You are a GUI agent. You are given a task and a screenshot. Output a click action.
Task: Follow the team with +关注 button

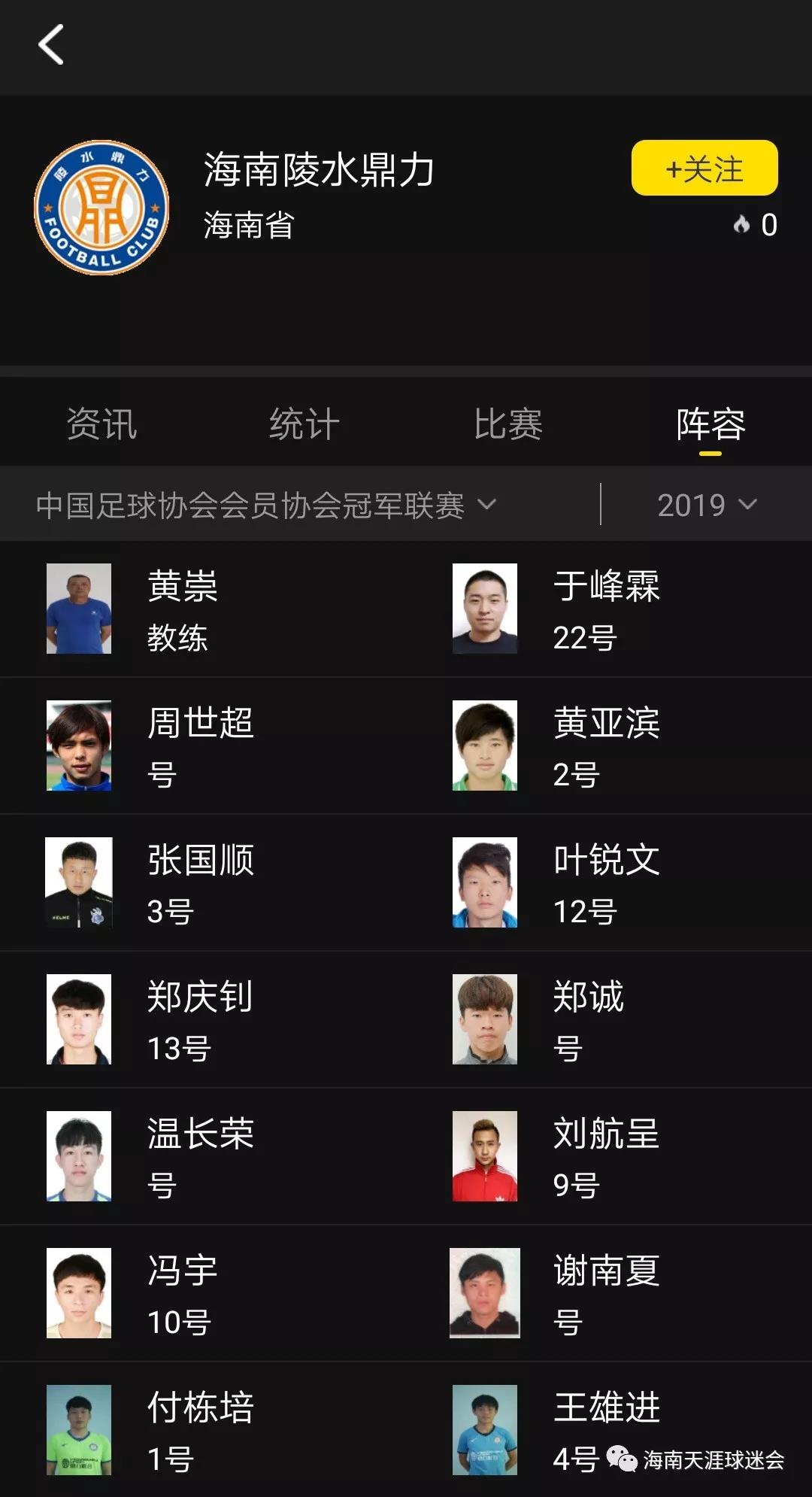[x=704, y=169]
